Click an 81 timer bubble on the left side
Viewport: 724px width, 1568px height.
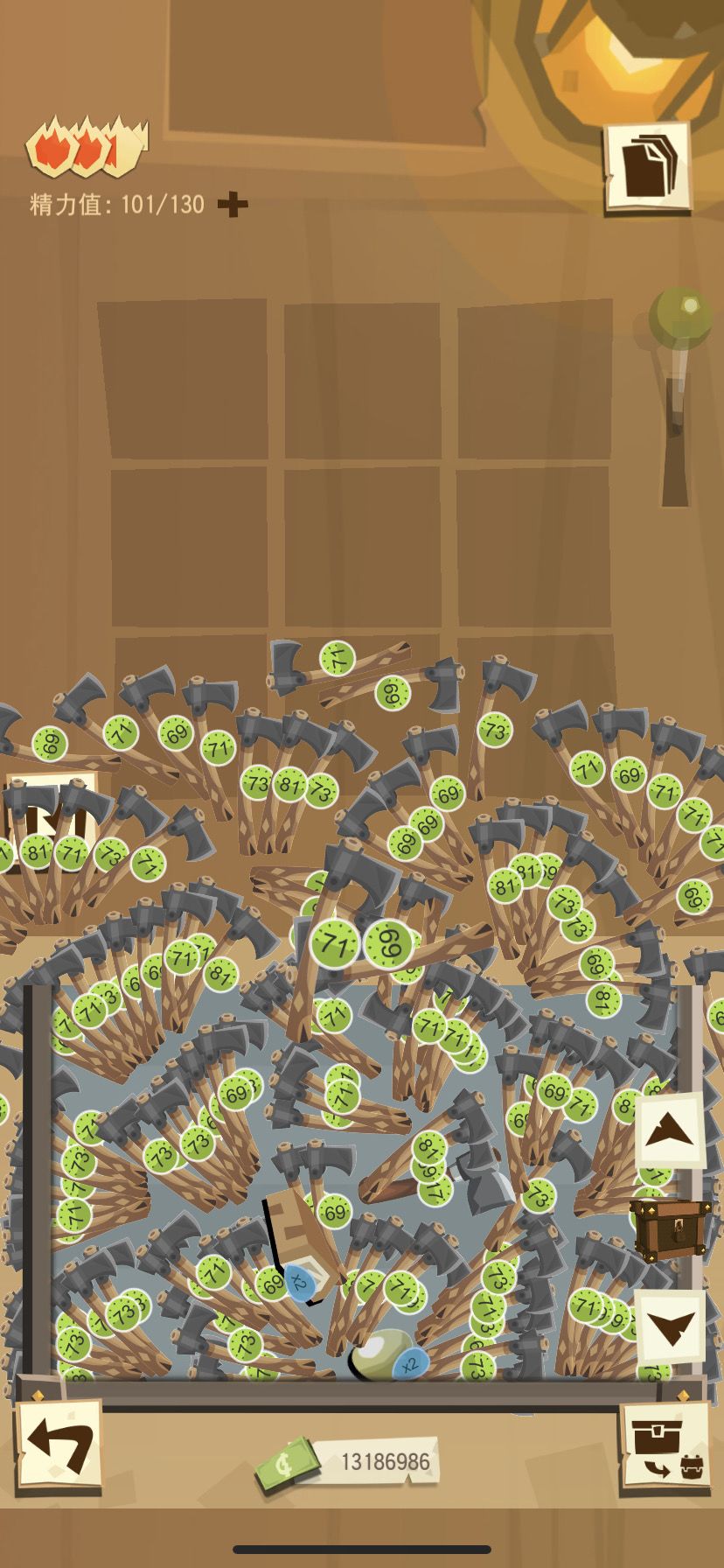[38, 850]
